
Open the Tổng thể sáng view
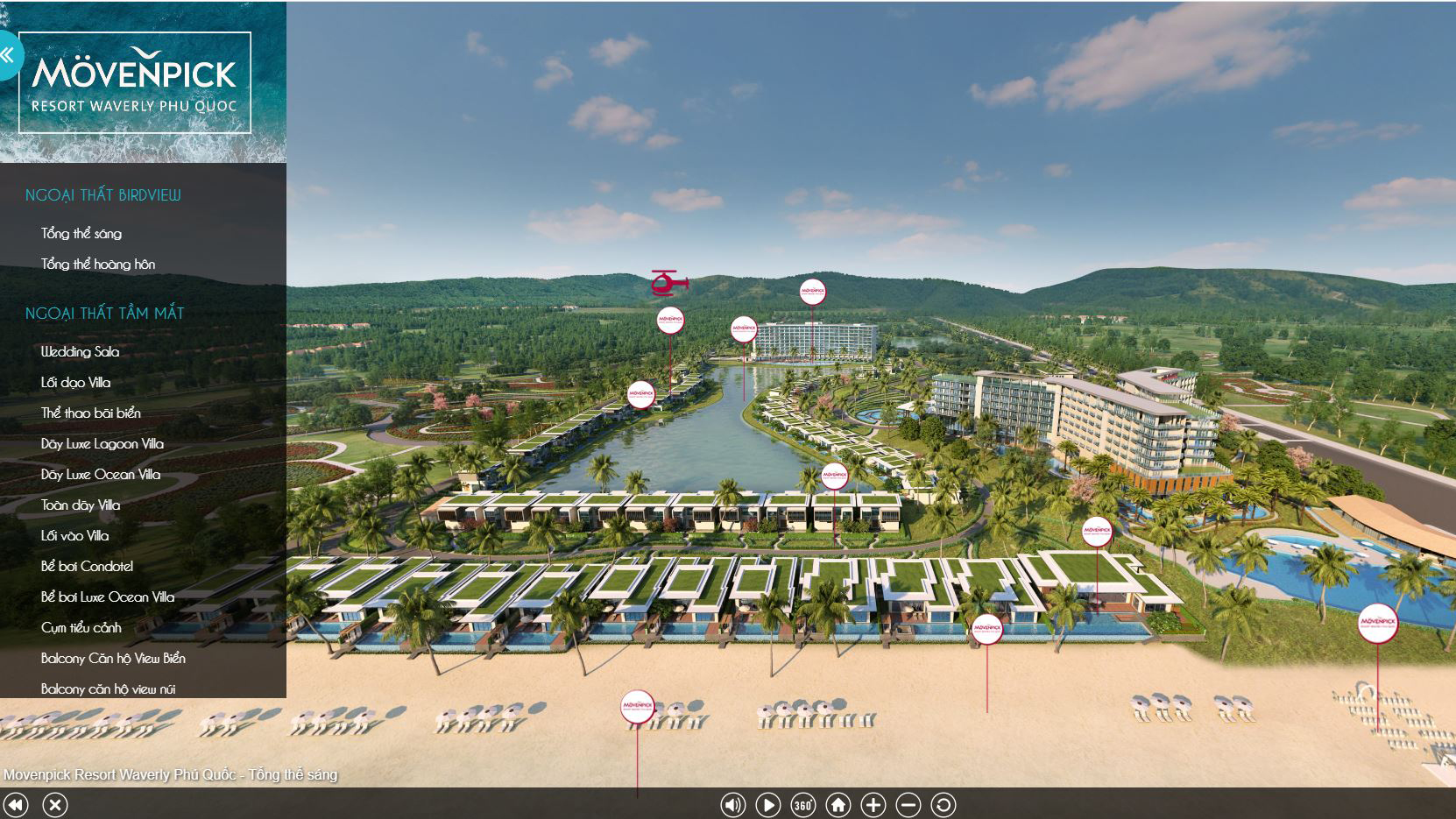(81, 234)
